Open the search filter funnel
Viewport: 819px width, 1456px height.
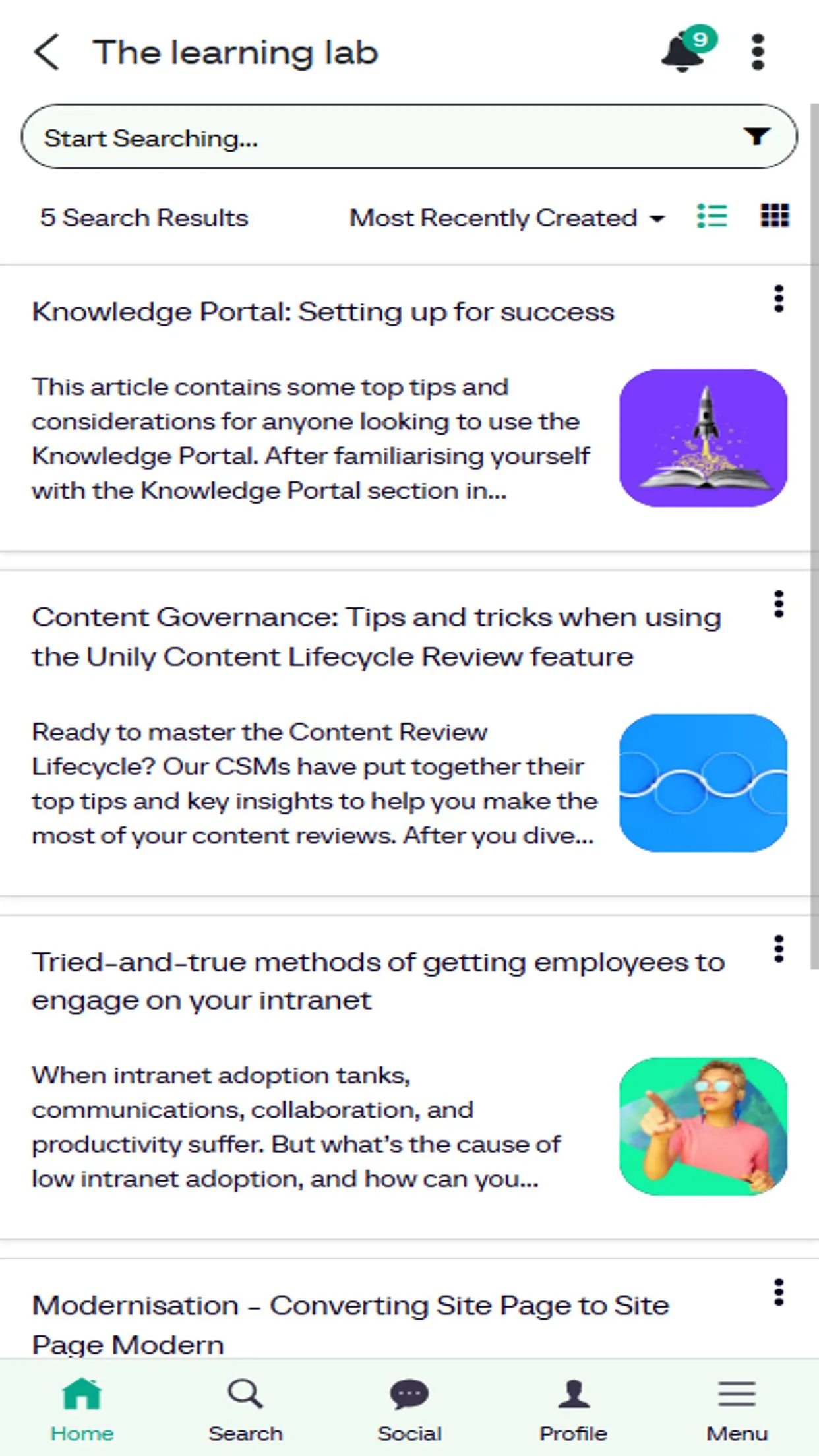pyautogui.click(x=756, y=136)
